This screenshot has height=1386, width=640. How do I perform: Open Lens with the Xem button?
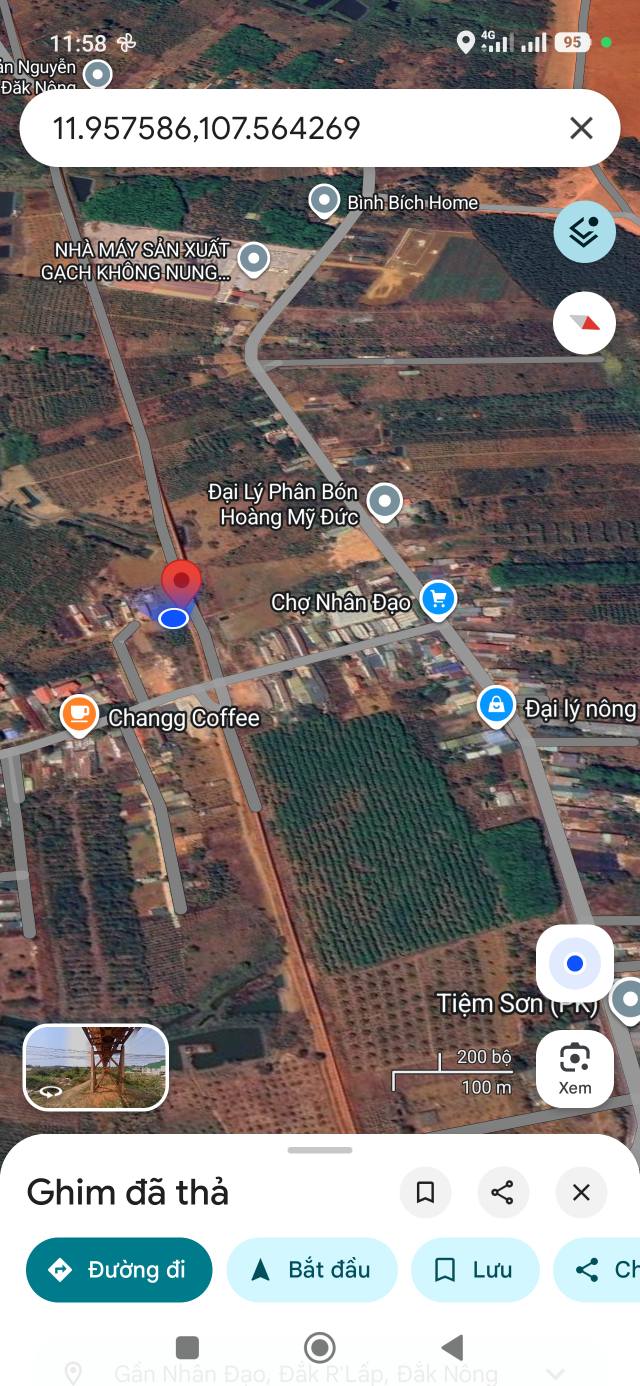(575, 1068)
